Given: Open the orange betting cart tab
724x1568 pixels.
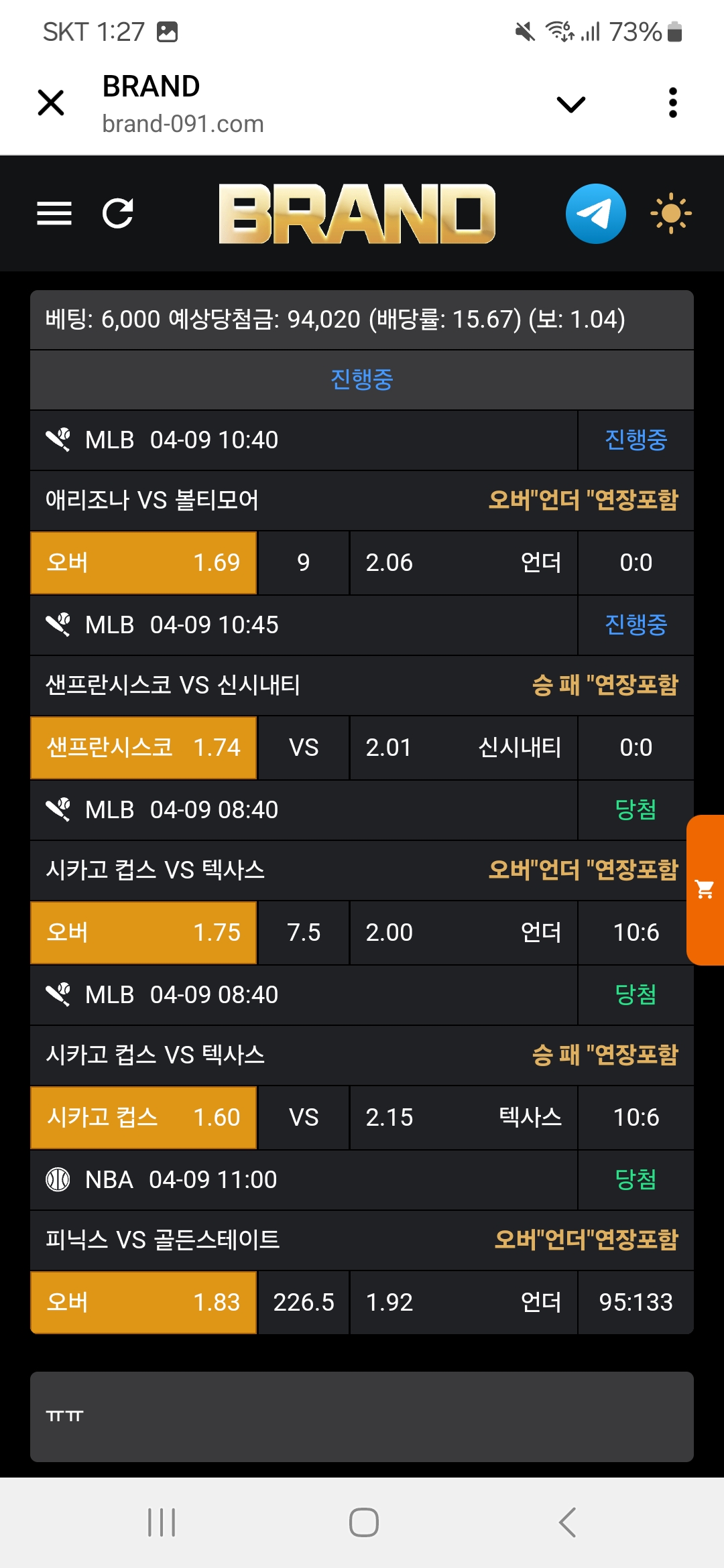Looking at the screenshot, I should tap(705, 890).
